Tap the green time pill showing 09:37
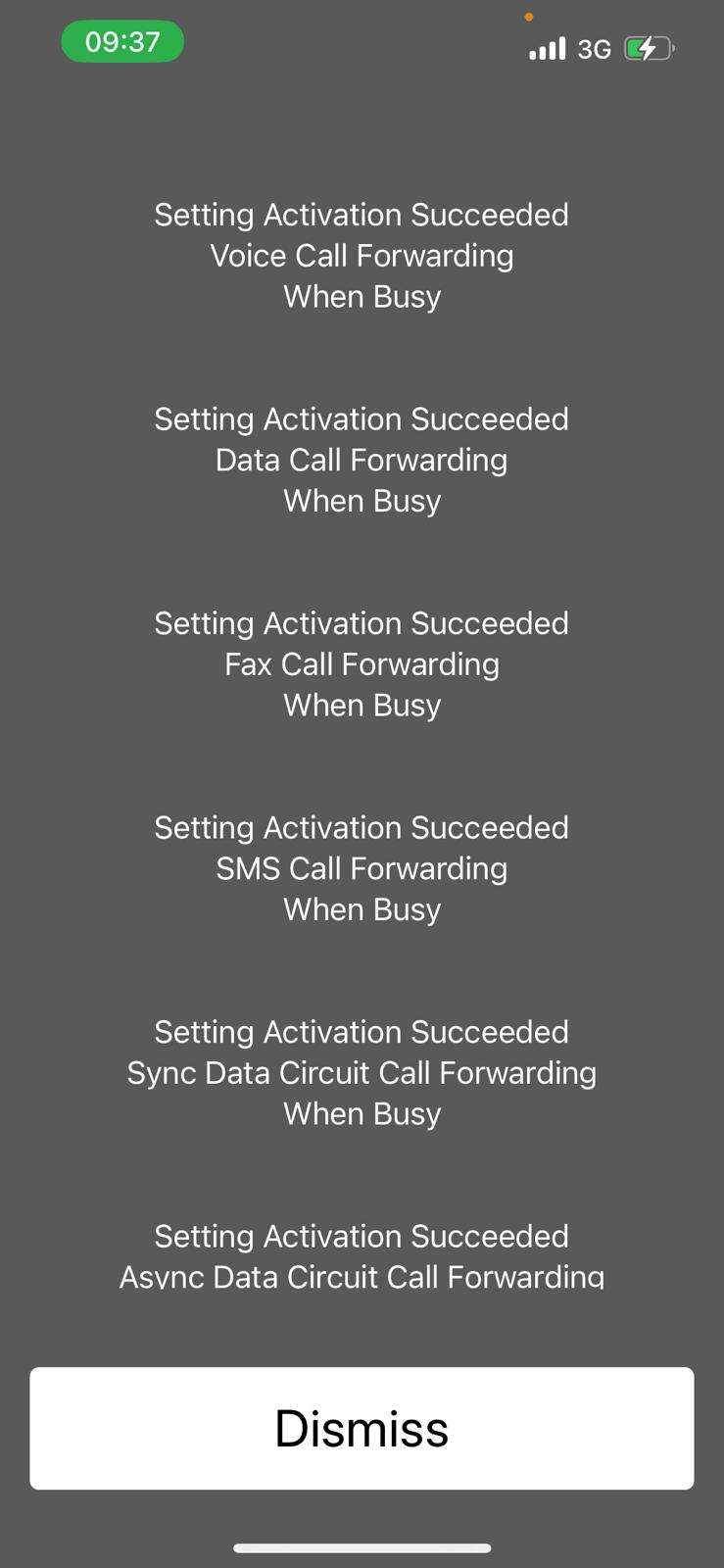Viewport: 724px width, 1568px height. 121,42
